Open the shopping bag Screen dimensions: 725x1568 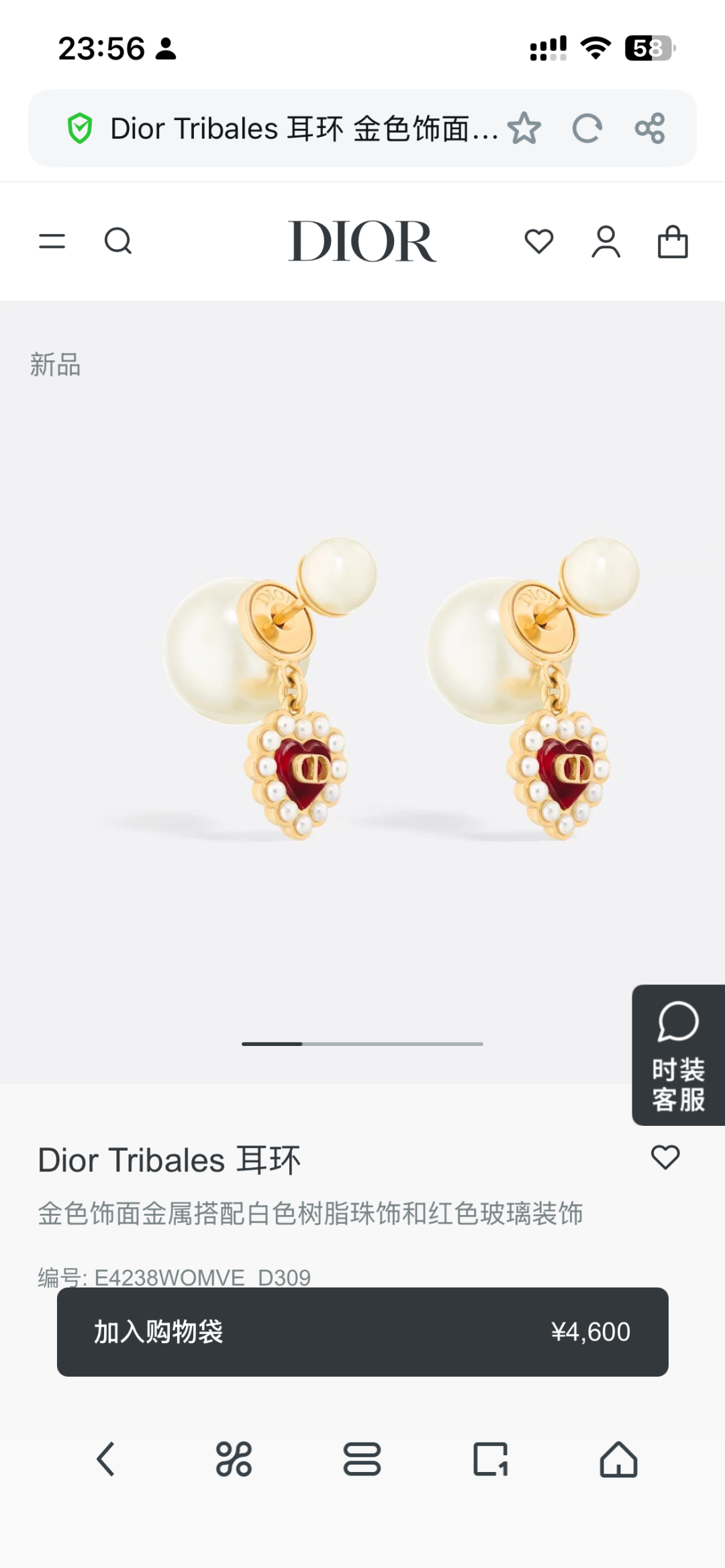coord(673,242)
